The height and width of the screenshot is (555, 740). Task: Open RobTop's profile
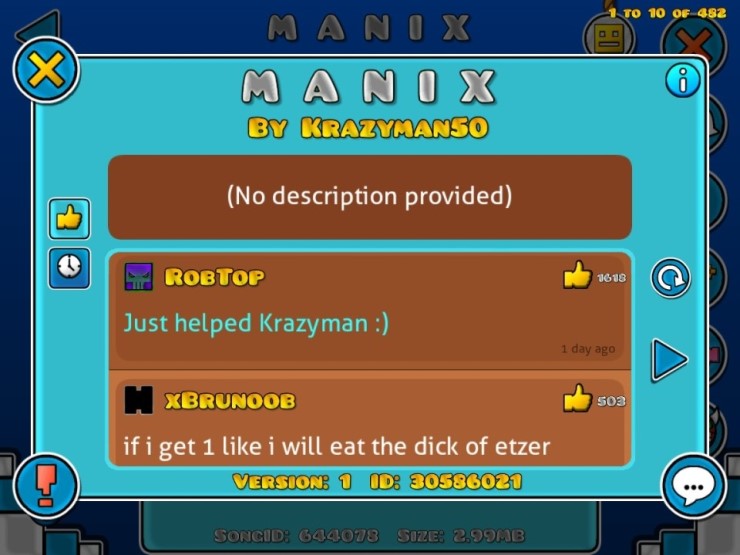214,277
